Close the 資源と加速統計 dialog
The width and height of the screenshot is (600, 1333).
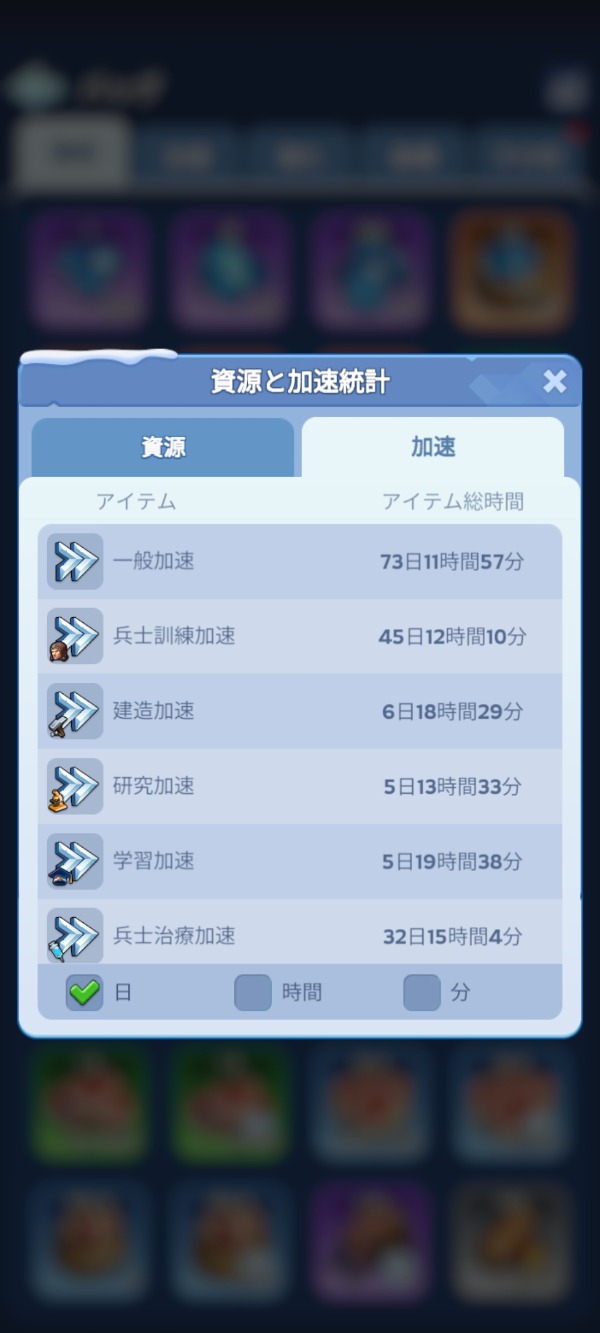pyautogui.click(x=554, y=381)
